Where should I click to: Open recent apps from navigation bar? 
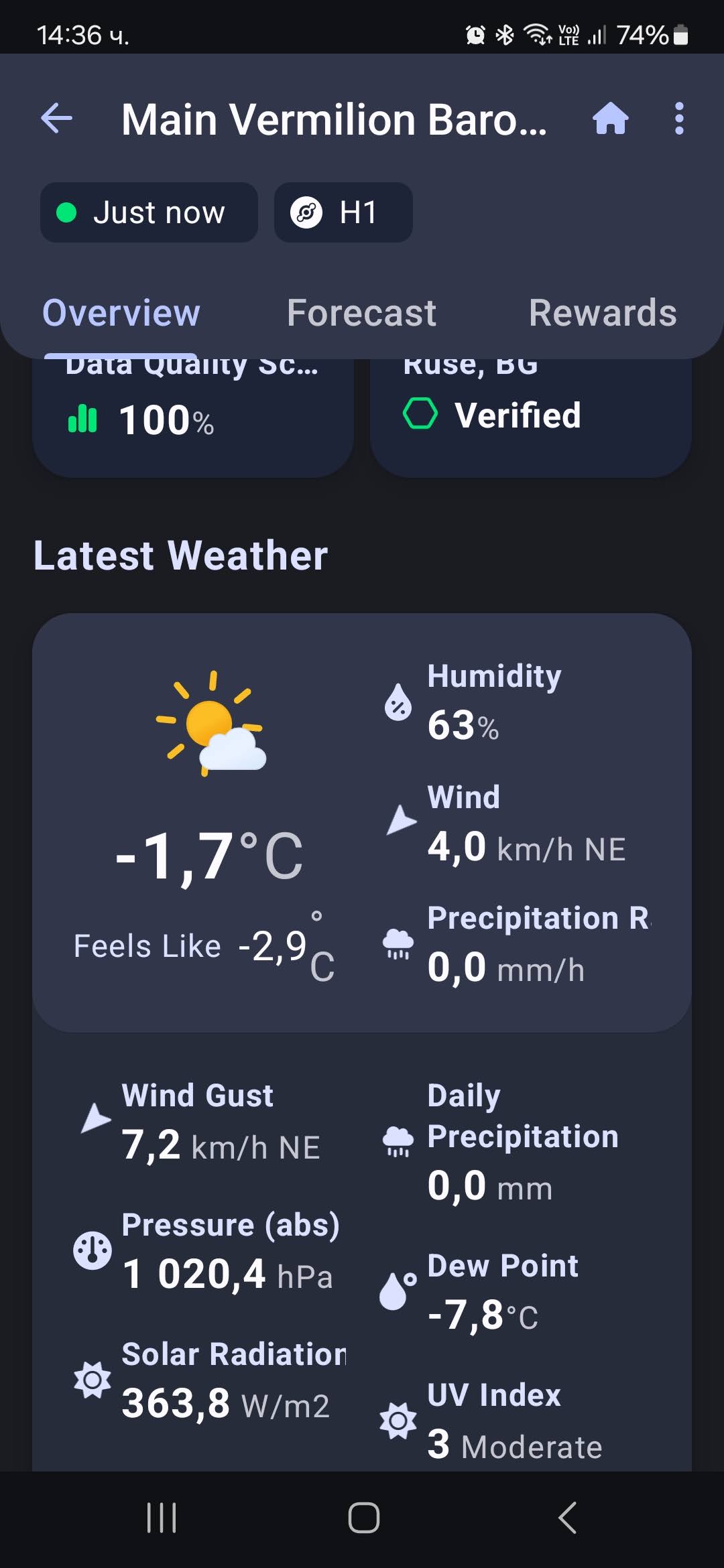click(162, 1518)
